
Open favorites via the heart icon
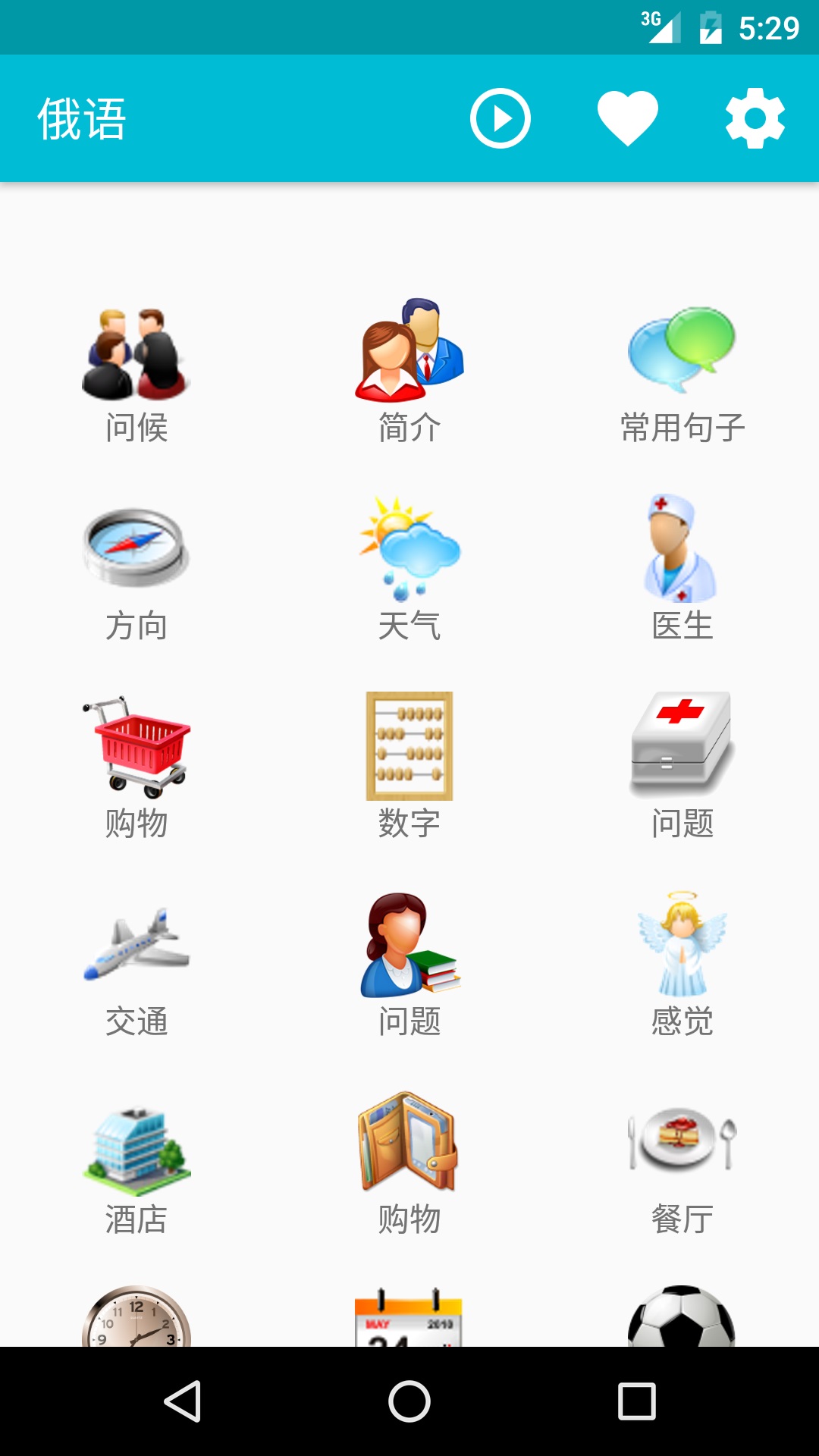point(626,118)
